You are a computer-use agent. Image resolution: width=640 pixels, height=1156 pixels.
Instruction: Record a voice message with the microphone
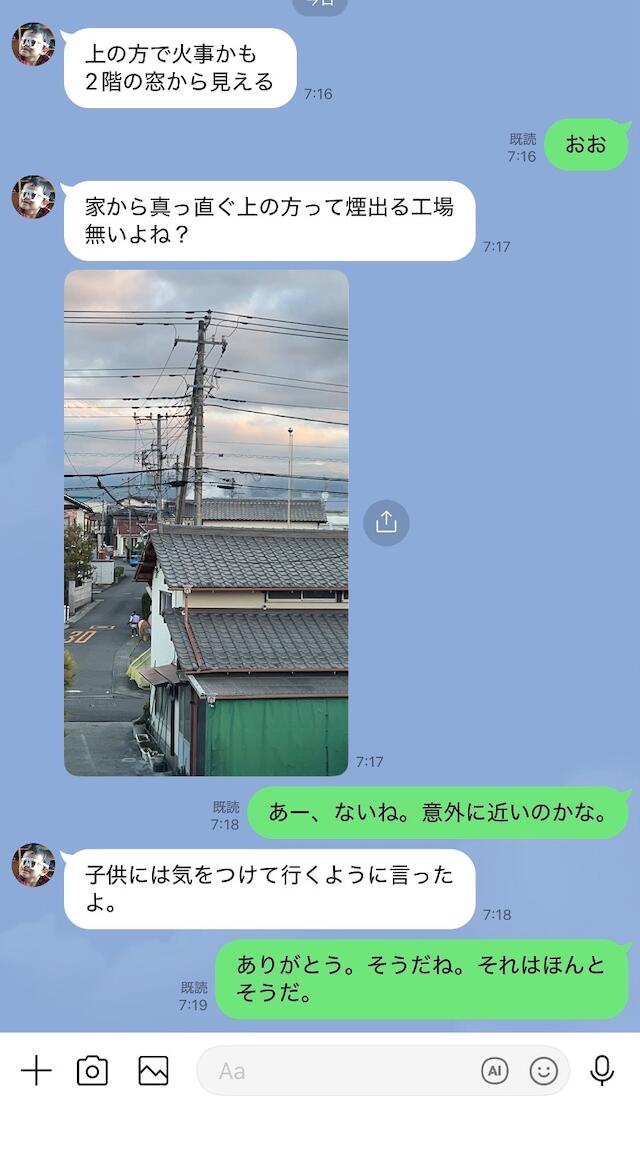tap(601, 1071)
